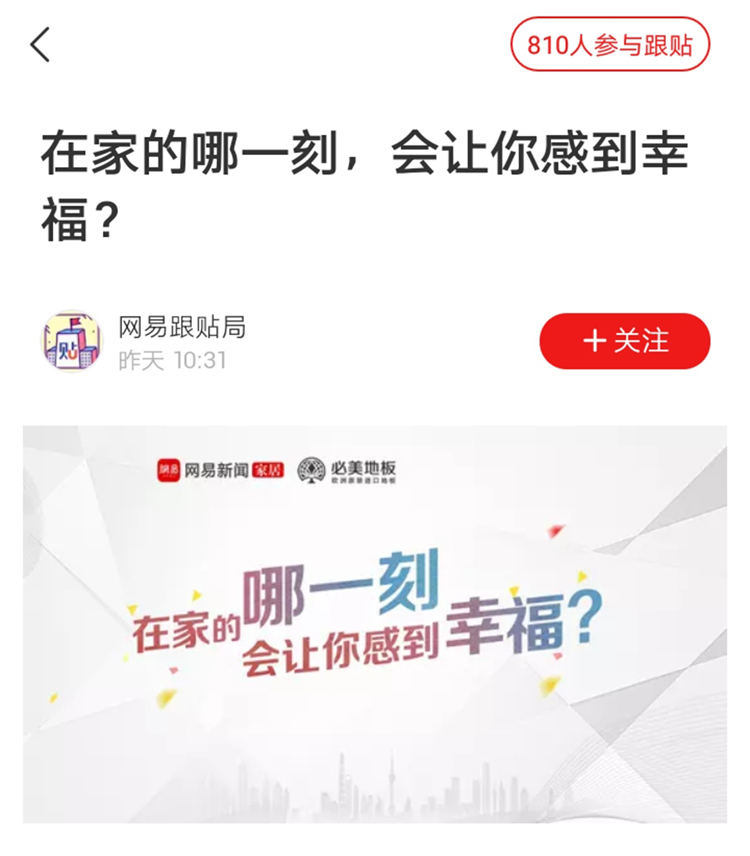Tap the red flag on the avatar illustration
This screenshot has height=856, width=750.
(76, 322)
